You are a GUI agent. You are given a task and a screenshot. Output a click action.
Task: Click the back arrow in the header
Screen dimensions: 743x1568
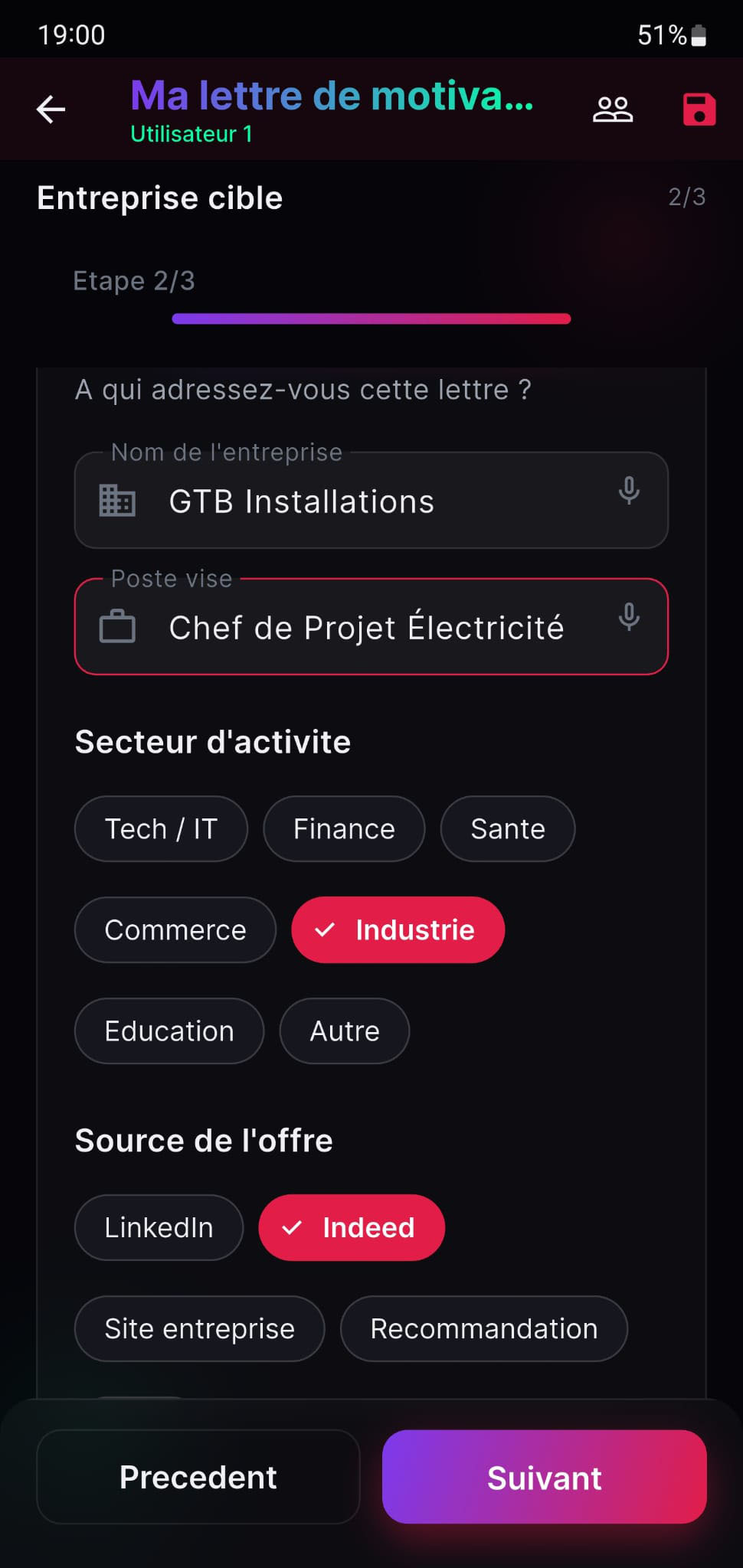coord(50,109)
